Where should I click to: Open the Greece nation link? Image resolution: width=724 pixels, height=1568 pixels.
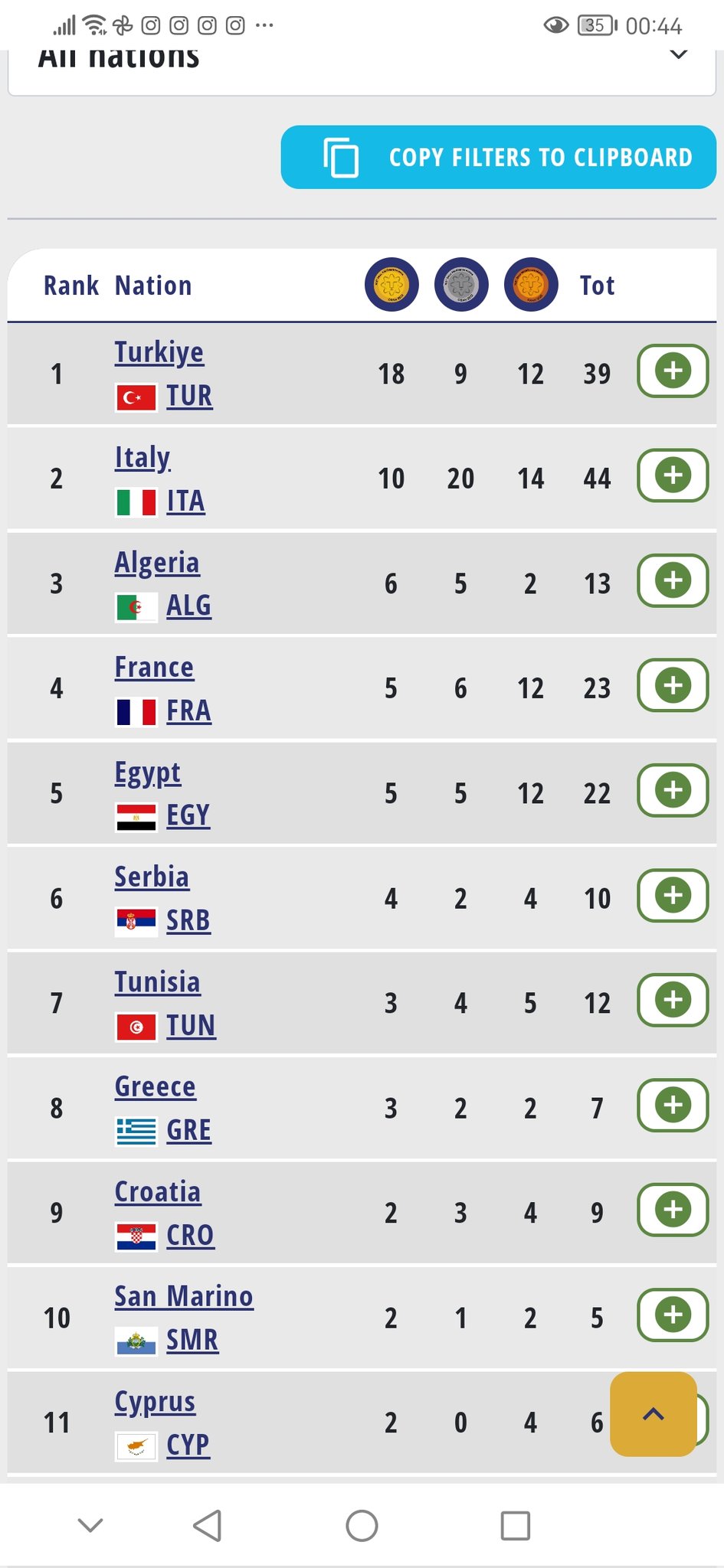coord(156,1086)
